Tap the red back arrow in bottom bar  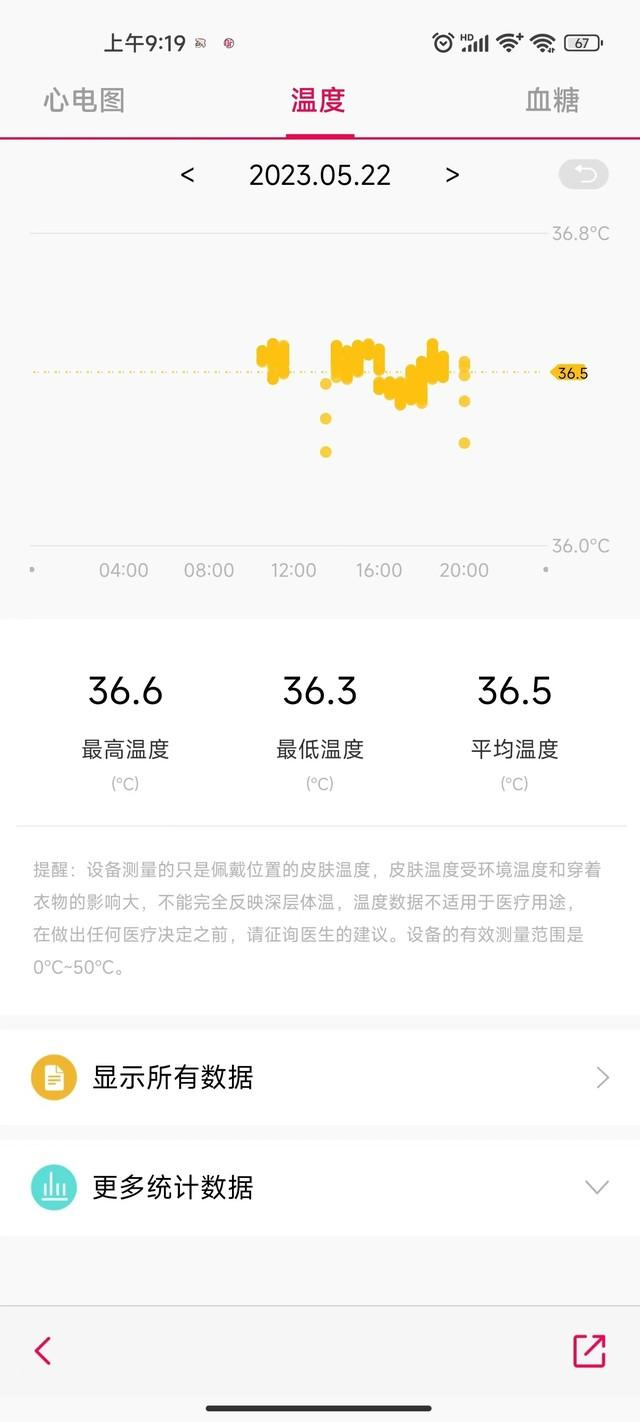[x=43, y=1351]
